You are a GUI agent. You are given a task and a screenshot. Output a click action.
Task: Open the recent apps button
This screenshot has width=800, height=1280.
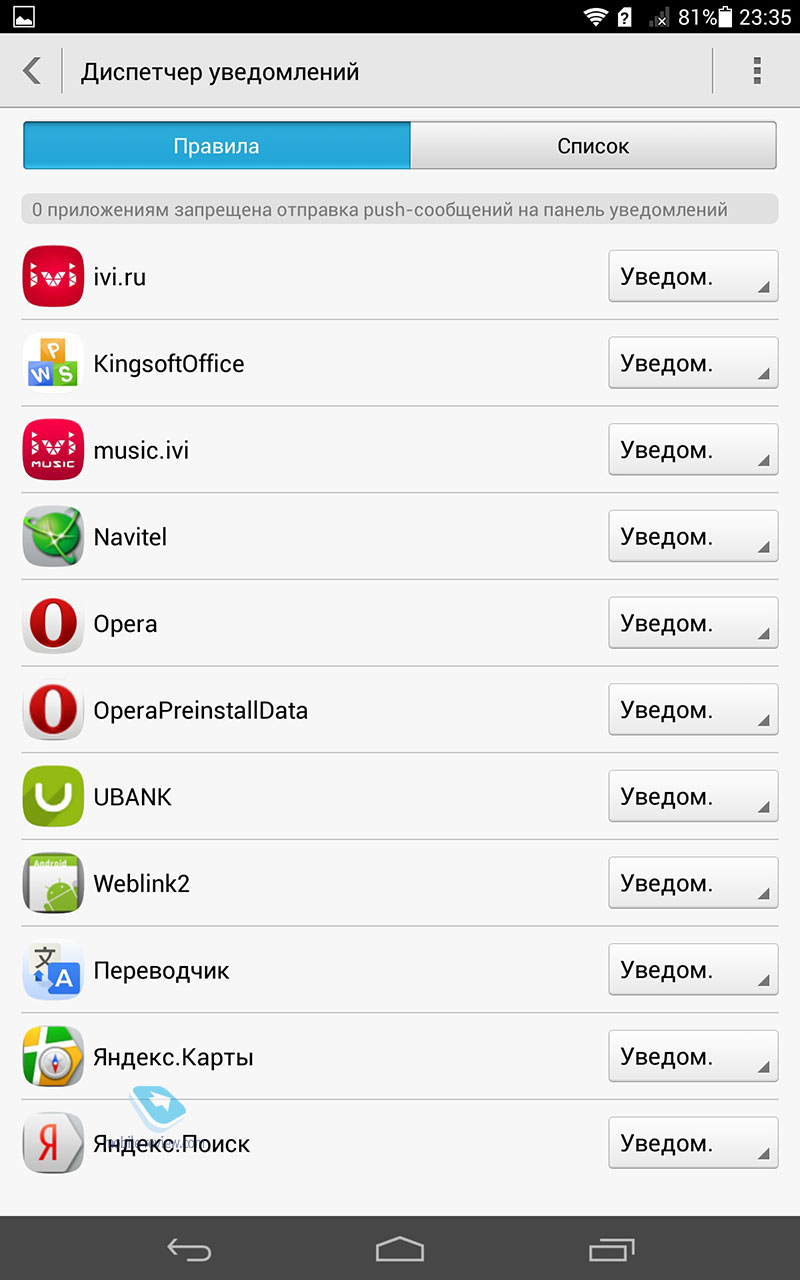point(612,1249)
